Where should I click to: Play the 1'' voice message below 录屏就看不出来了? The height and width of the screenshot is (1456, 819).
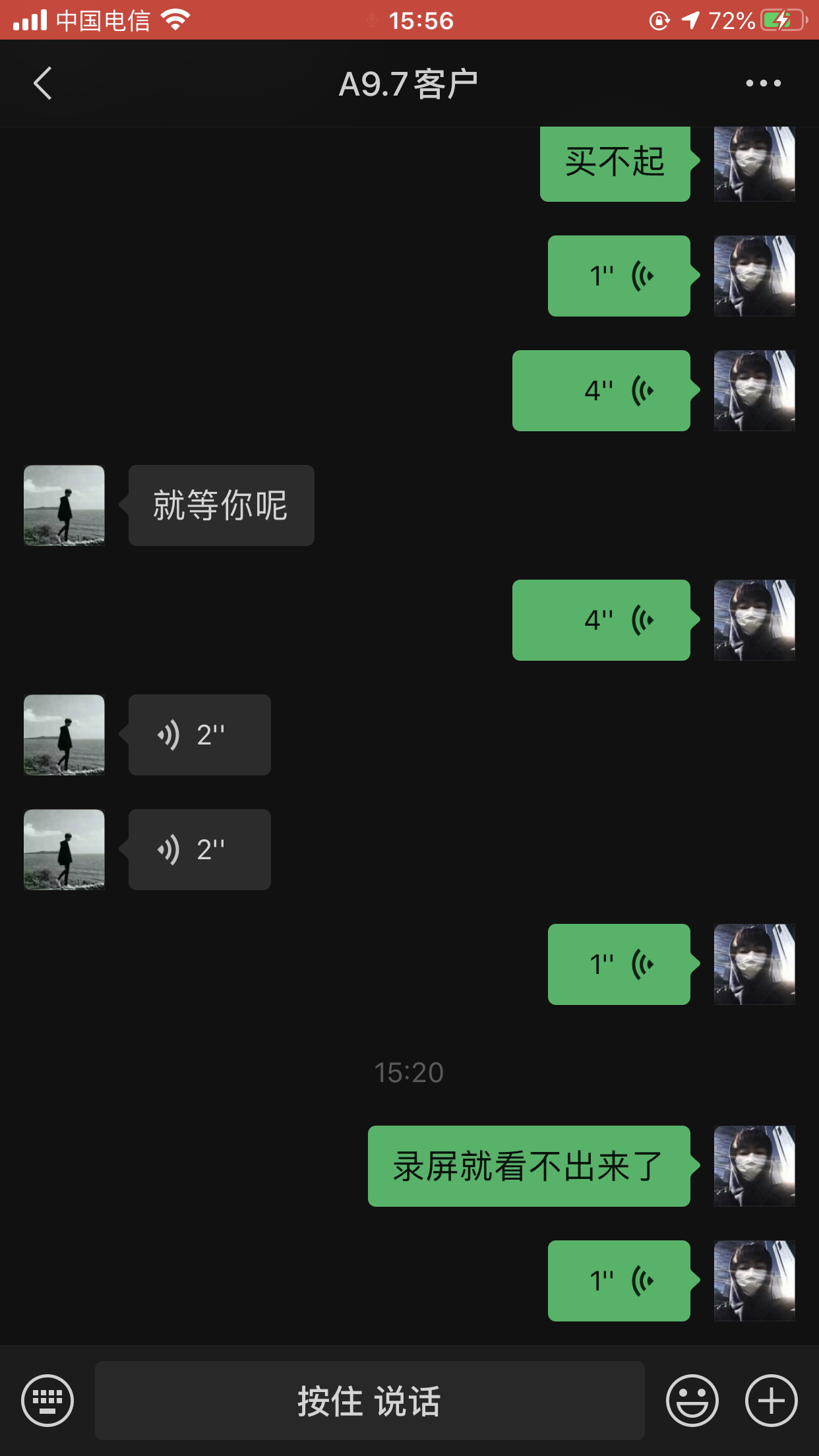[x=619, y=1281]
